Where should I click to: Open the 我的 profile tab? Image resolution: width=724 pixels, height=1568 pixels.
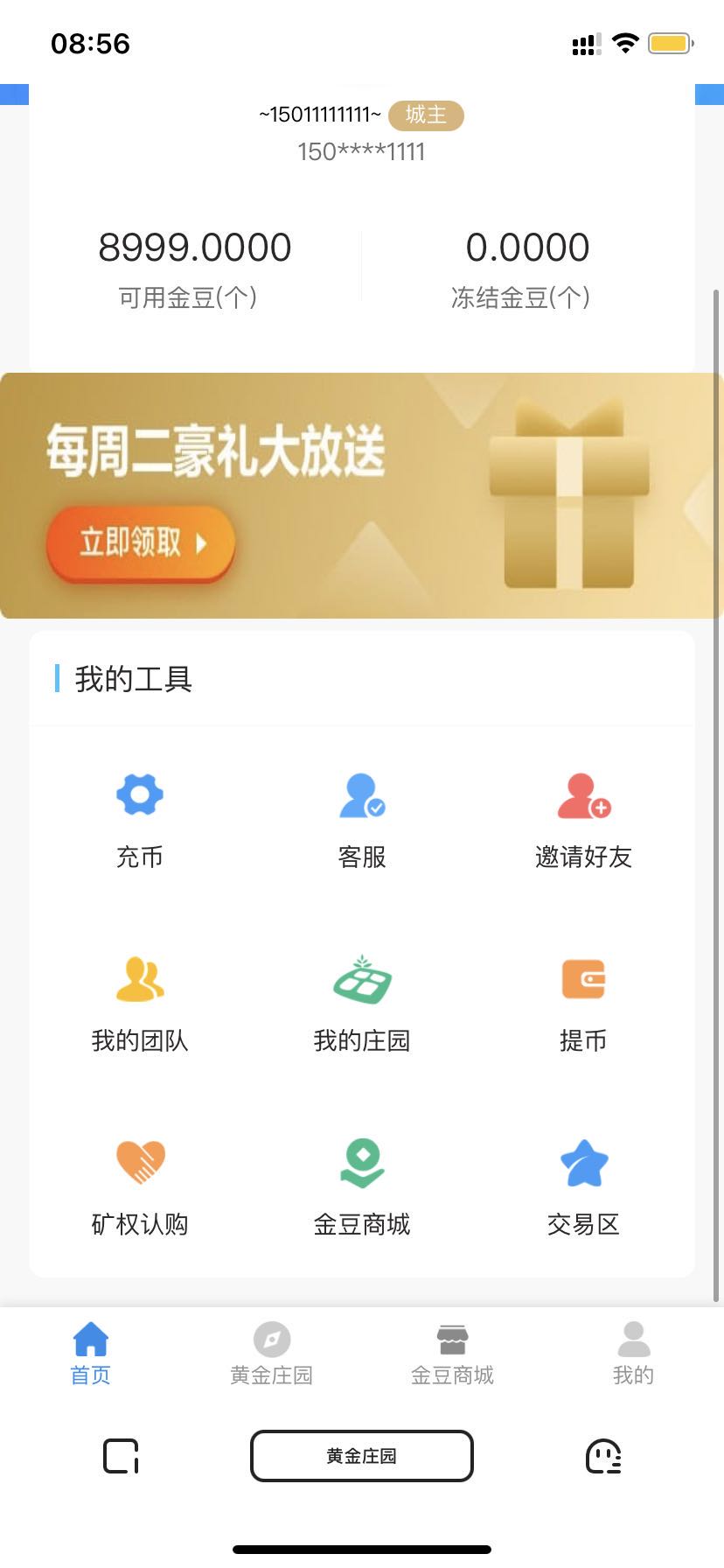click(633, 1353)
